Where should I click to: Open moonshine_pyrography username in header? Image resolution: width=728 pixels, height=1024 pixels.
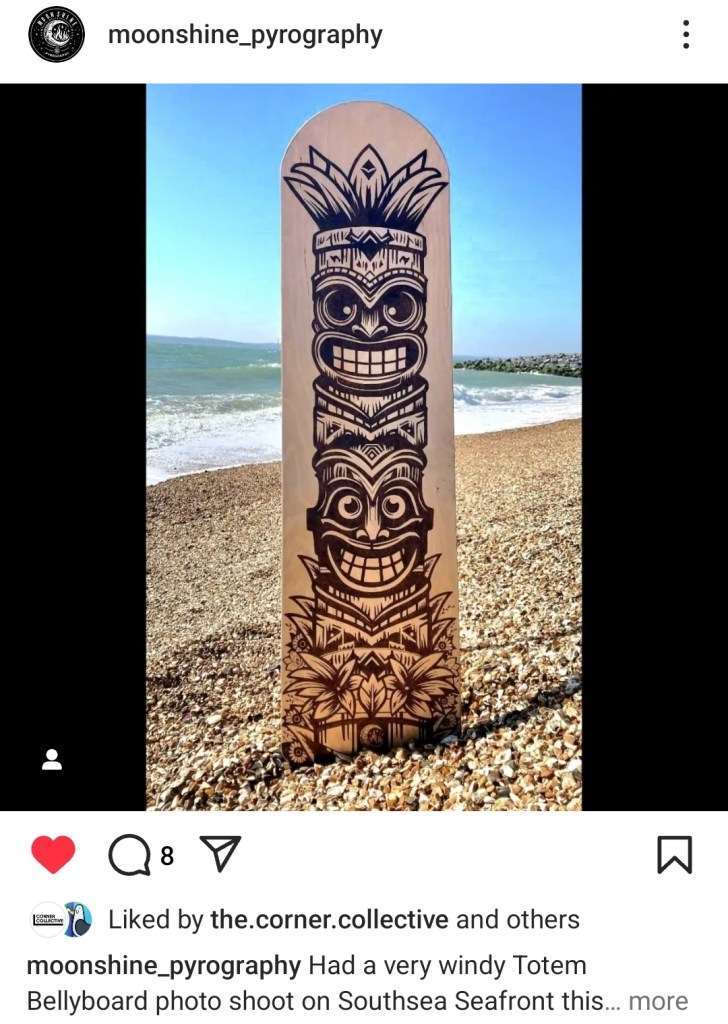coord(245,35)
